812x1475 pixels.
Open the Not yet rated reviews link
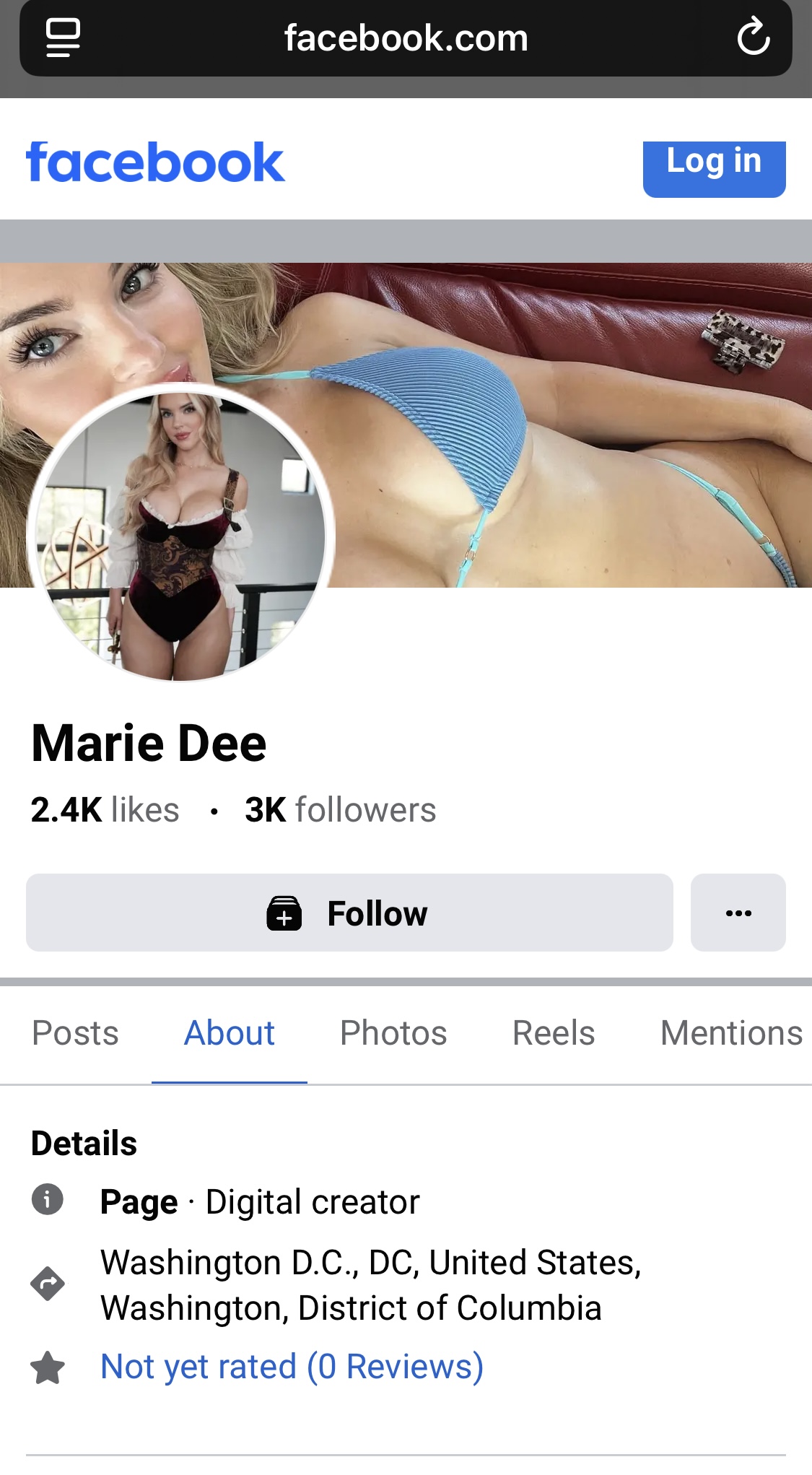tap(292, 1367)
